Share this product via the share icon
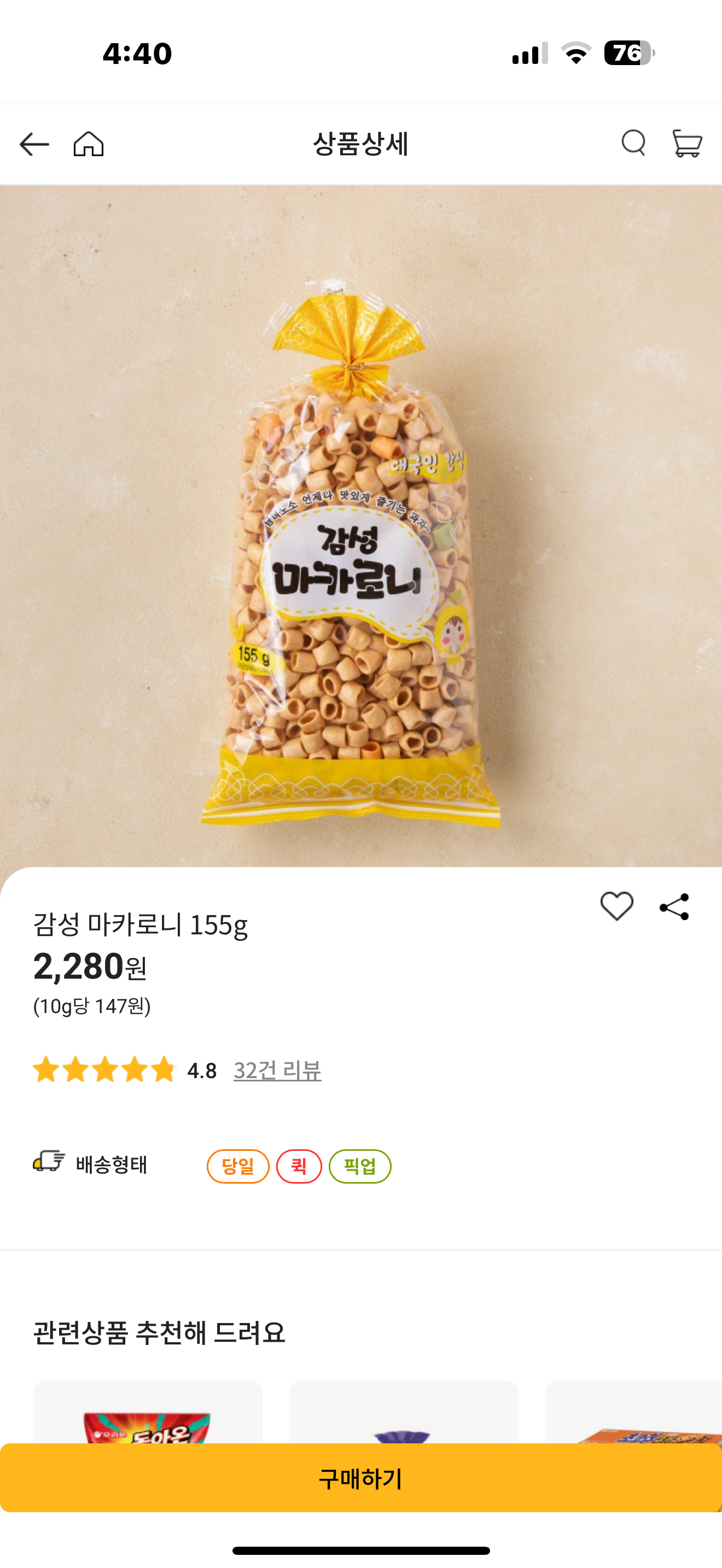The image size is (722, 1568). (x=673, y=906)
